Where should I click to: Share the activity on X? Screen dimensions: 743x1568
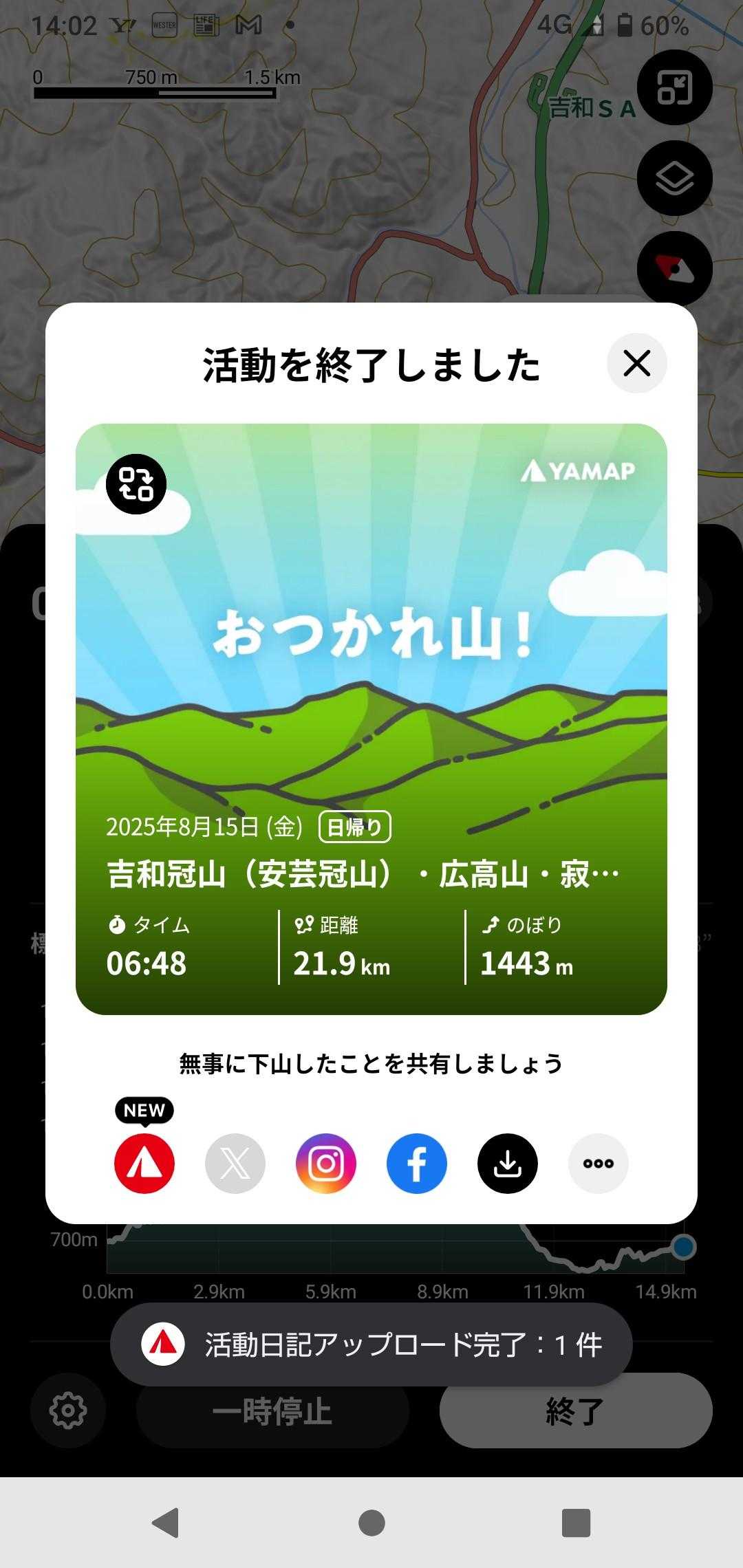(x=235, y=1164)
